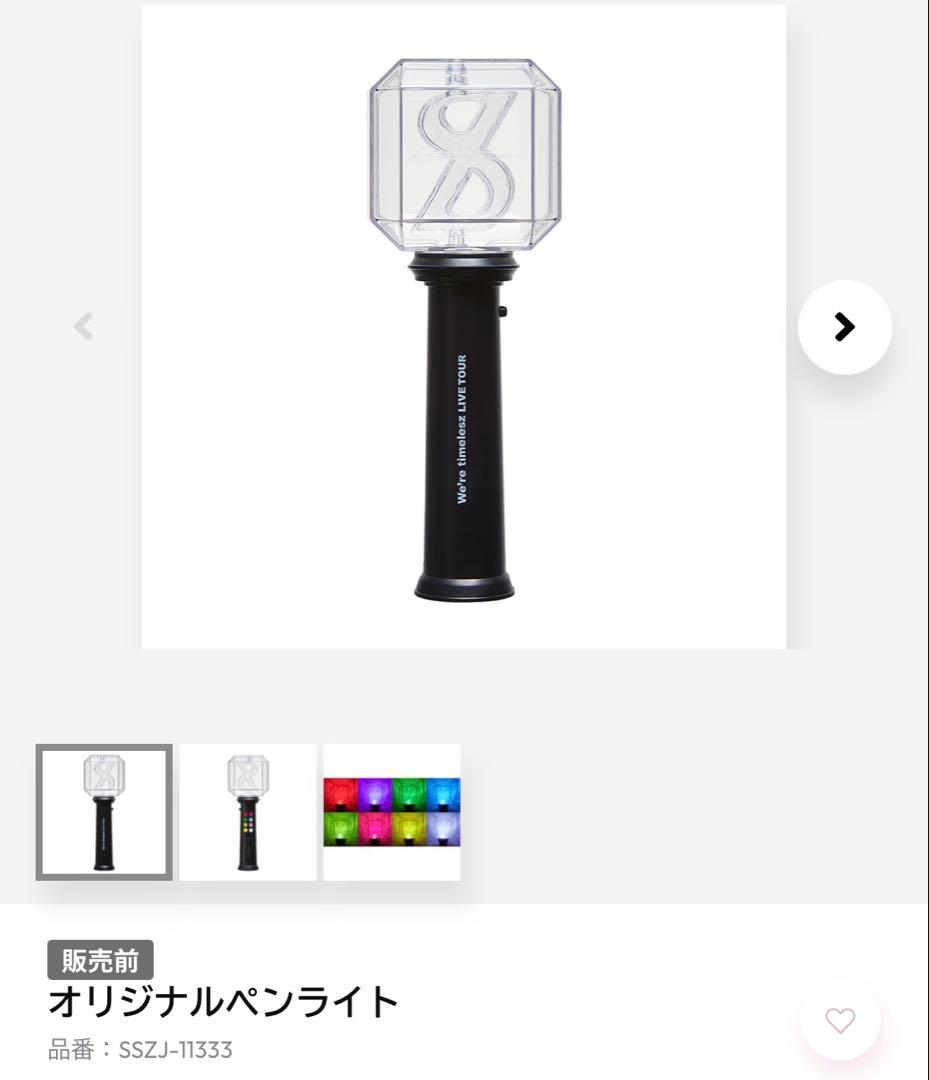Screen dimensions: 929x1080
Task: Open the light color variations thumbnail
Action: [392, 812]
